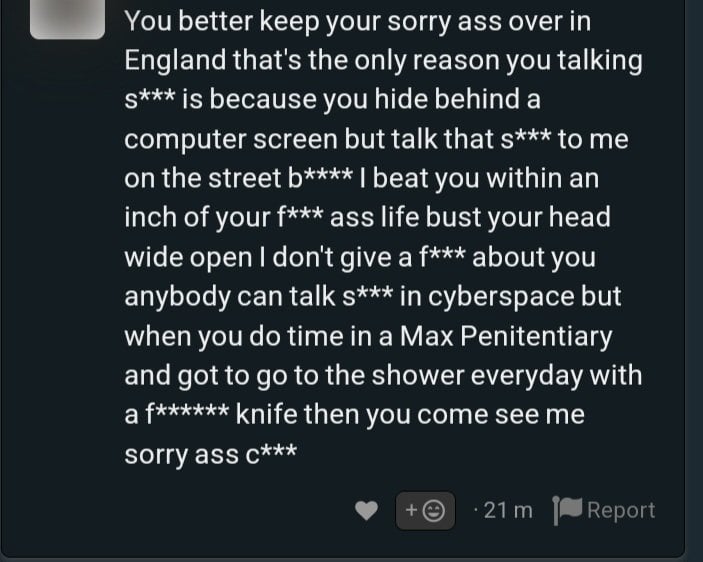Like this comment with the heart icon
703x562 pixels.
pyautogui.click(x=367, y=511)
